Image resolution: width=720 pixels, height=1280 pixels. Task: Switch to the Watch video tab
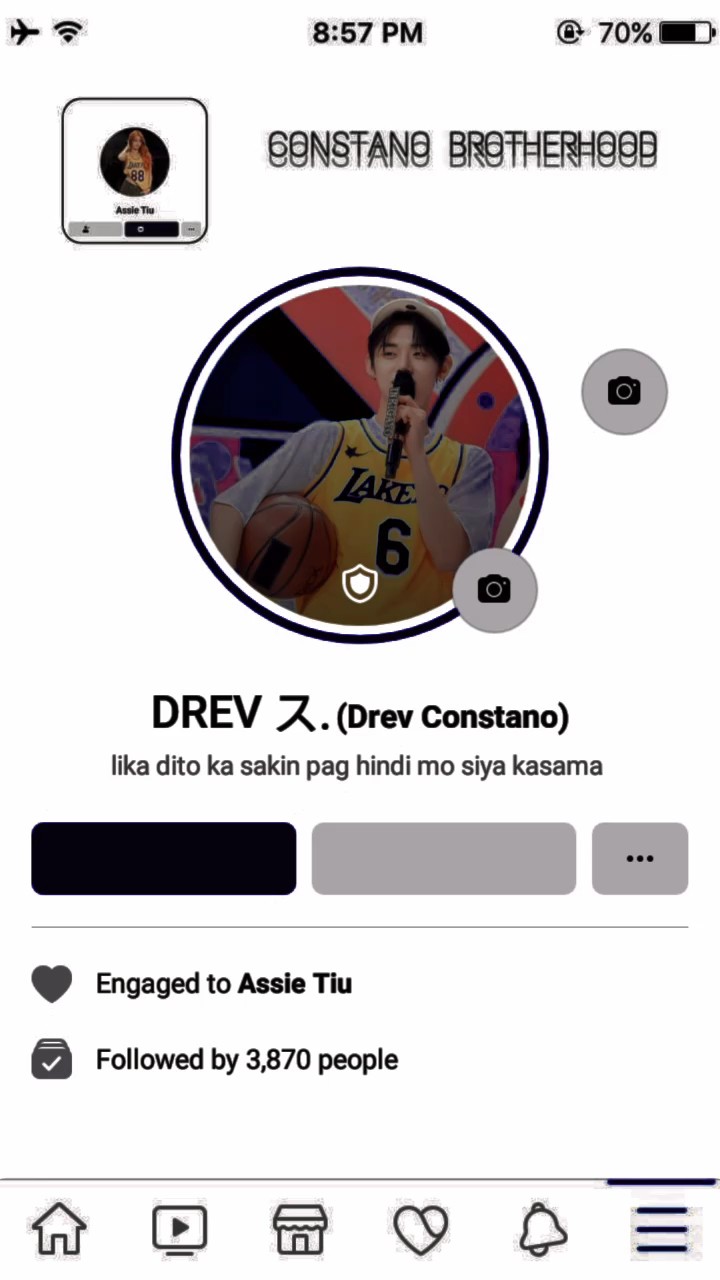[x=179, y=1229]
